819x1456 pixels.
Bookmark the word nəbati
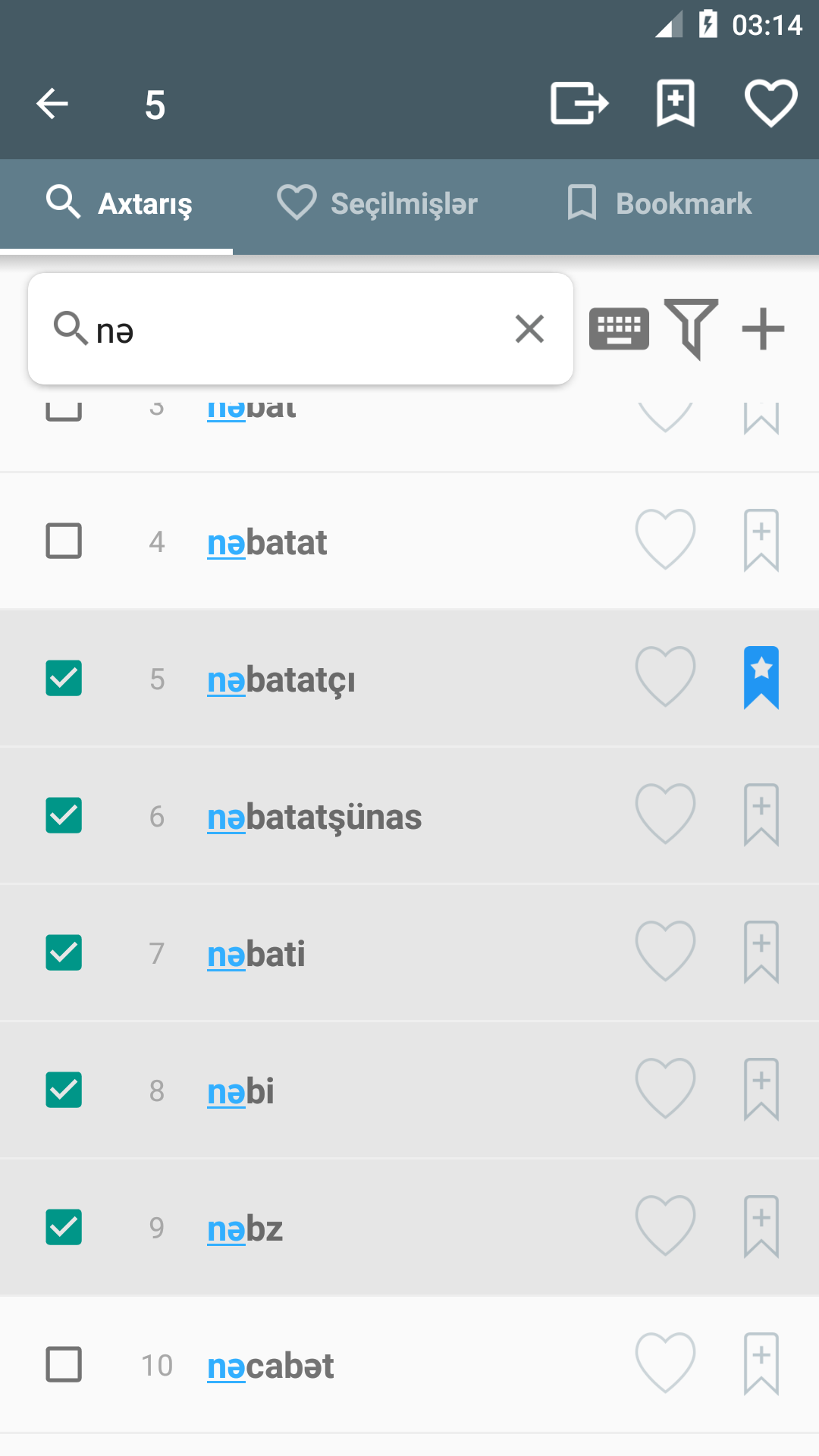click(x=761, y=952)
